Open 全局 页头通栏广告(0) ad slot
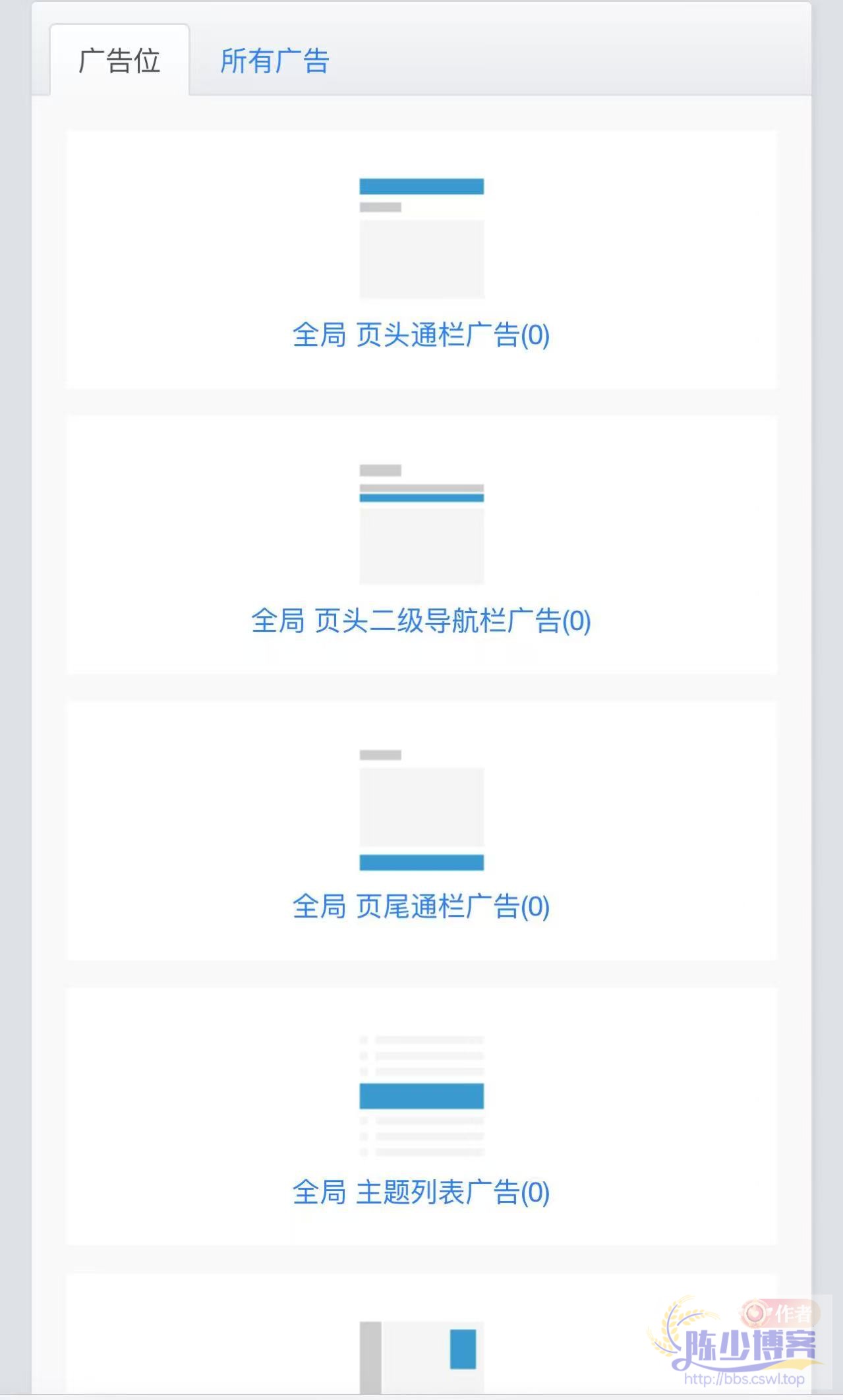843x1400 pixels. (421, 335)
